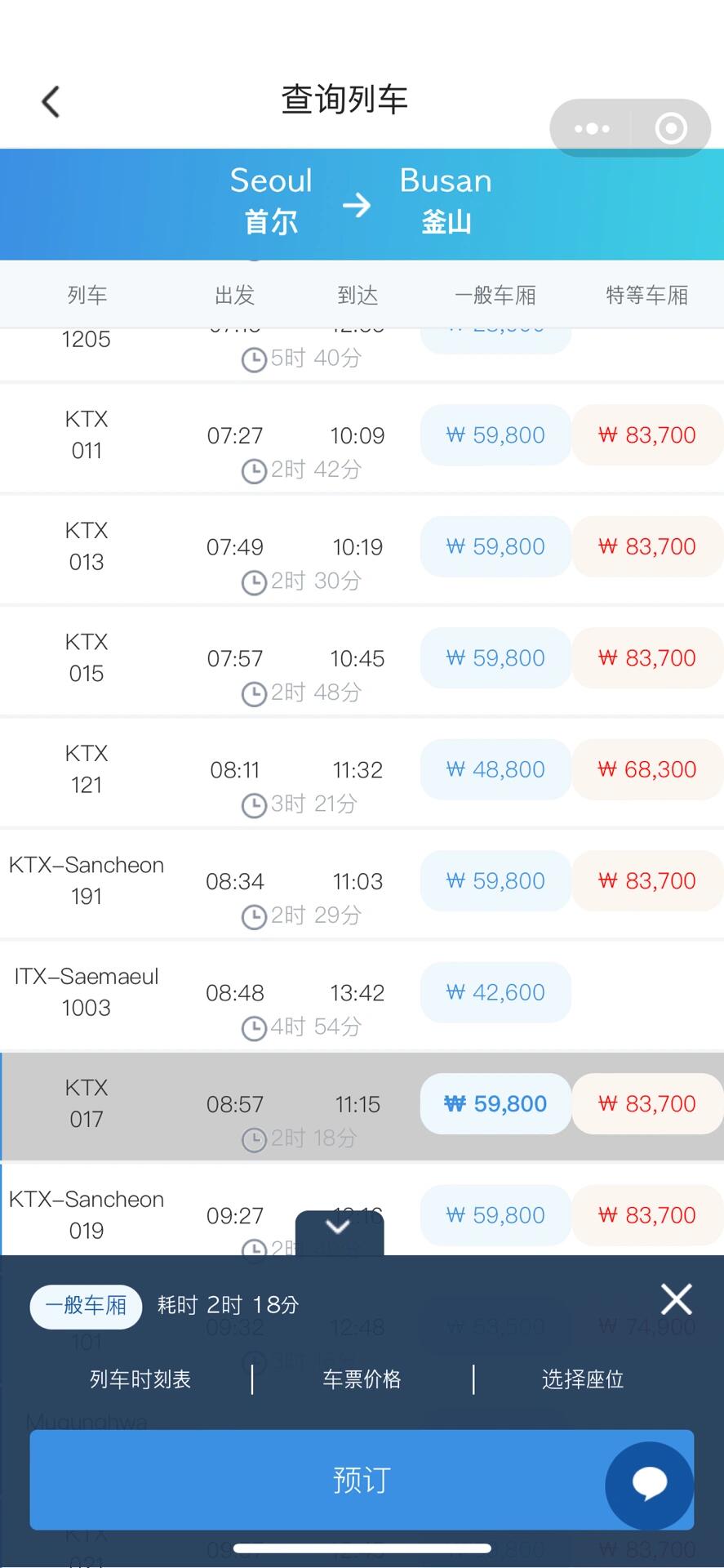Viewport: 724px width, 1568px height.
Task: Close the bottom booking panel
Action: 676,1298
